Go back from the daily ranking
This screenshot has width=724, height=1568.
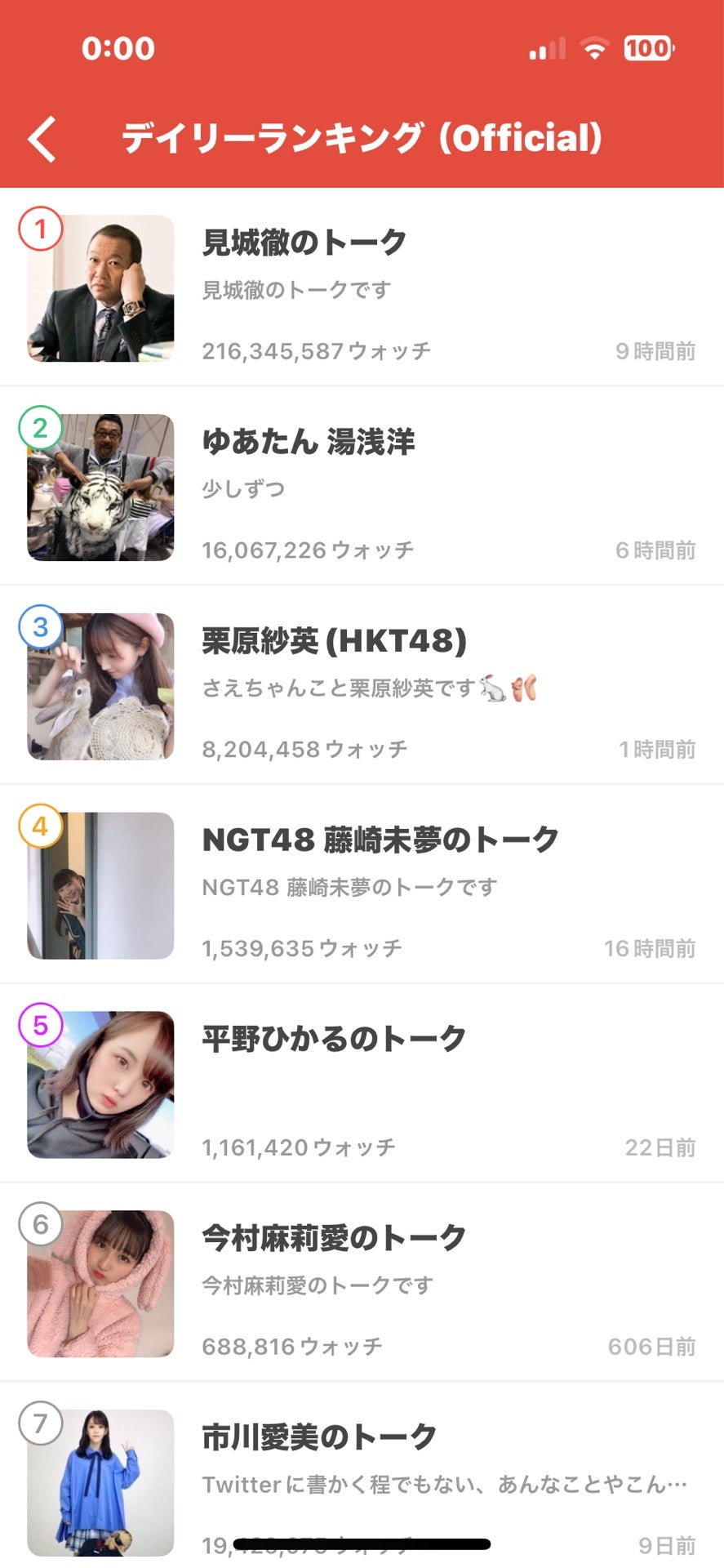(42, 139)
